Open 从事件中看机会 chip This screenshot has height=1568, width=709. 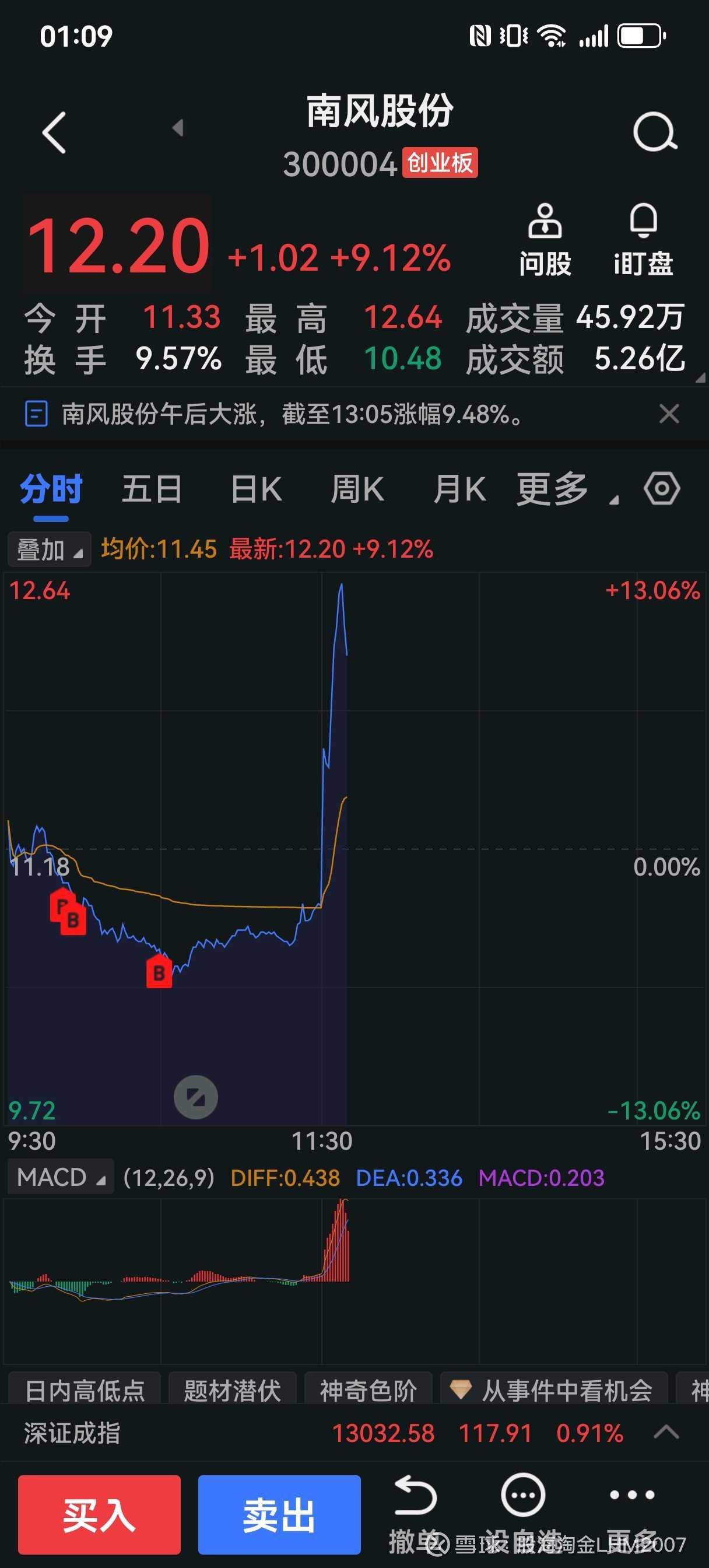(x=554, y=1389)
